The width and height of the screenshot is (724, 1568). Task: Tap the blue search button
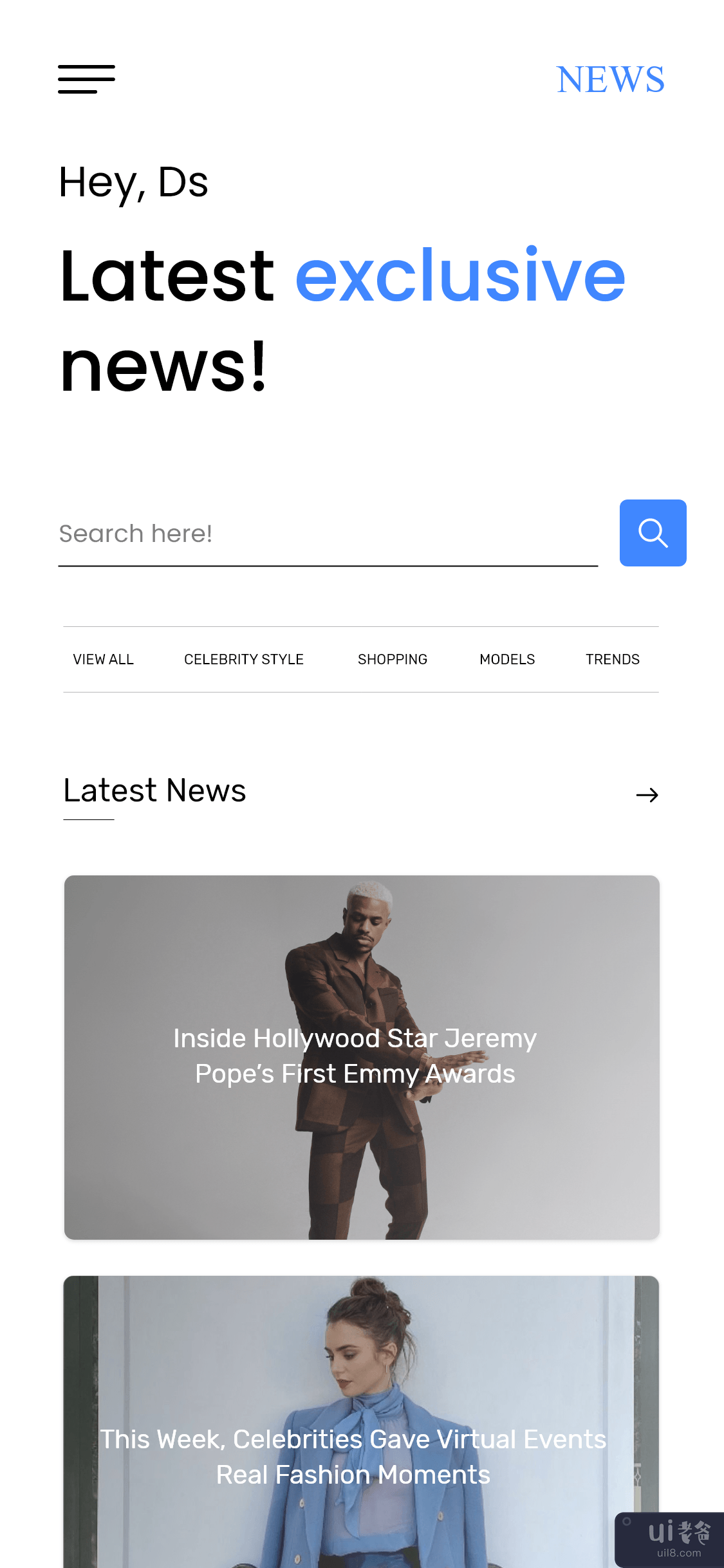(653, 533)
